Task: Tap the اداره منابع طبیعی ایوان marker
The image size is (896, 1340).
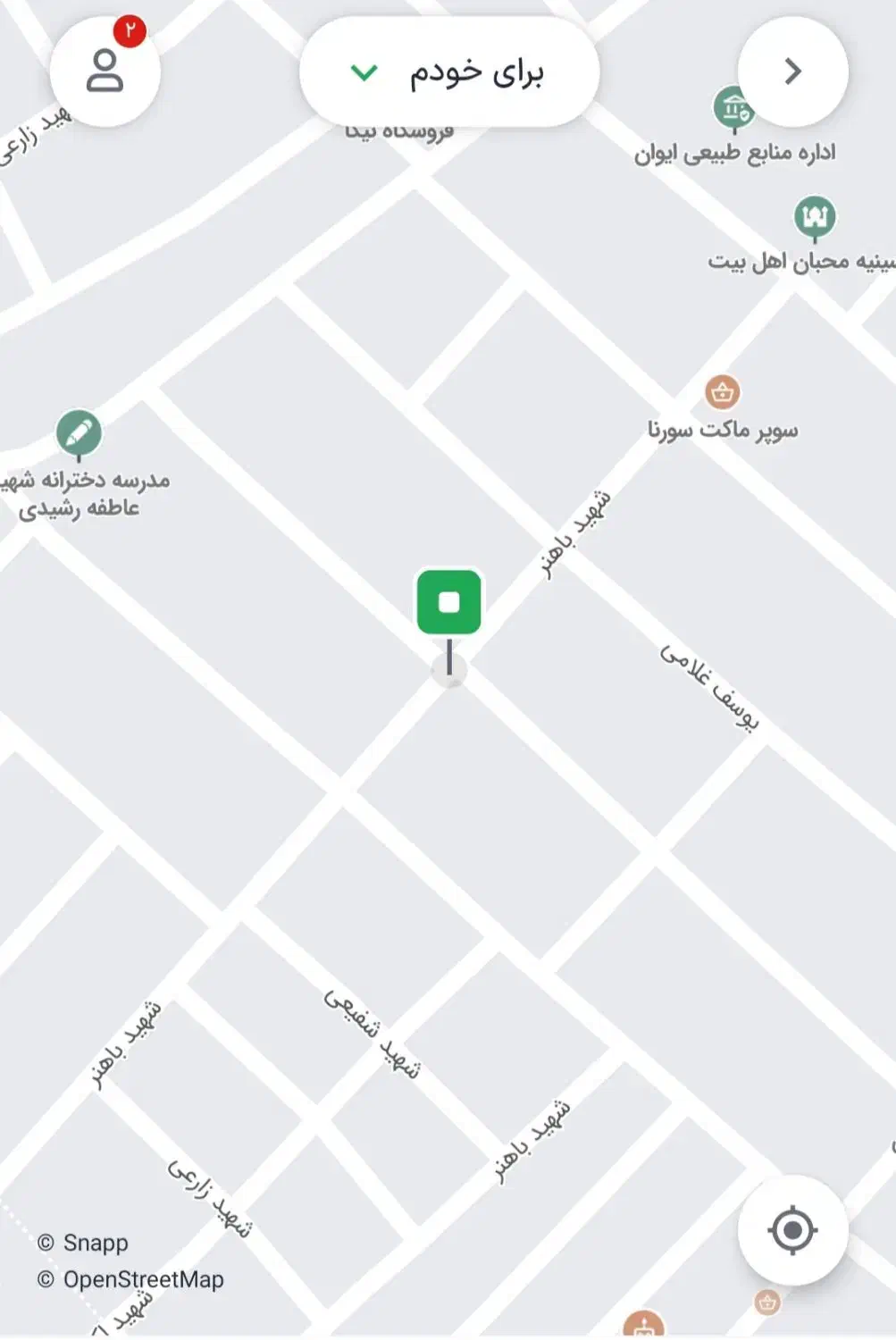Action: 733,109
